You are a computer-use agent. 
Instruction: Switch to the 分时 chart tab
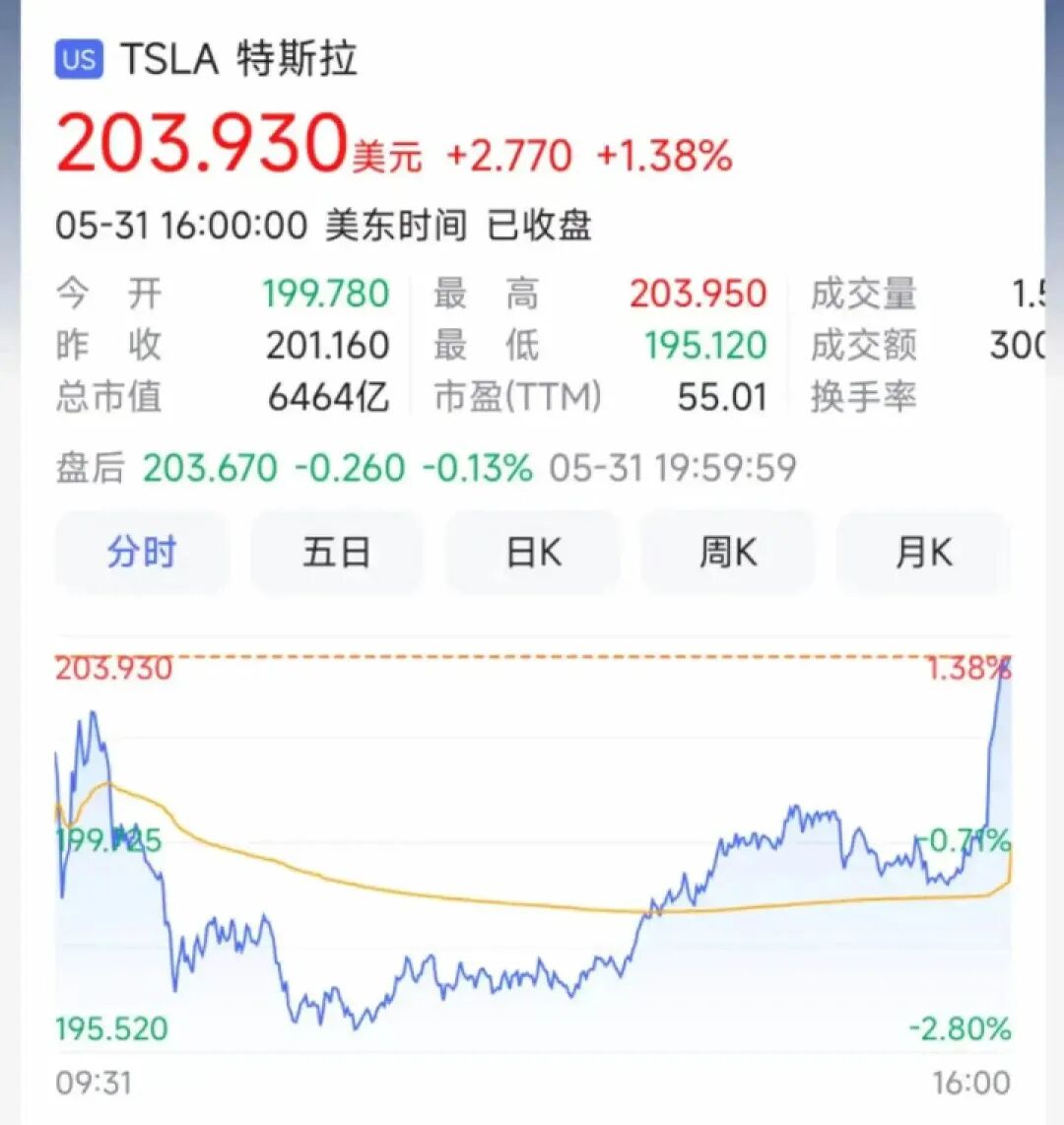[142, 553]
